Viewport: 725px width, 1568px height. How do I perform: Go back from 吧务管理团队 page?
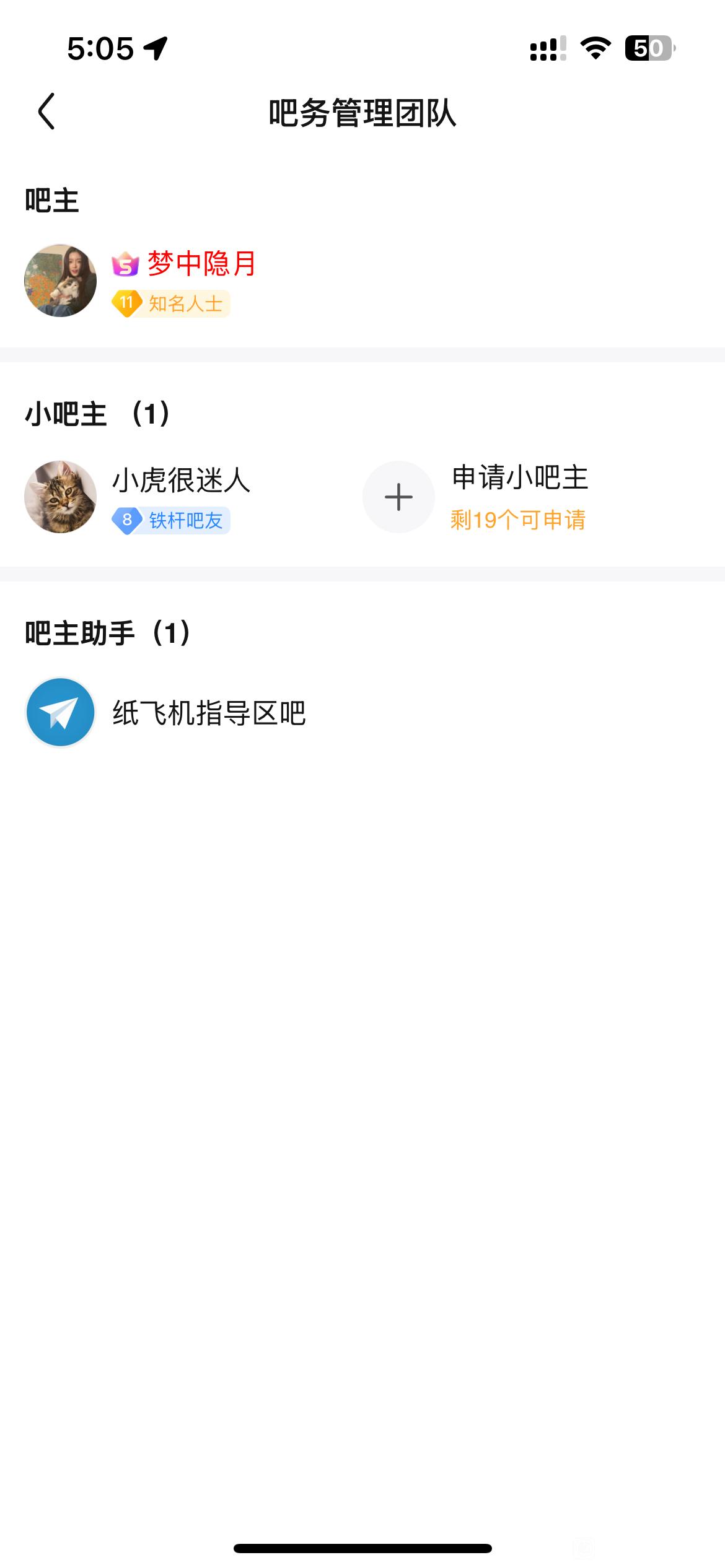(47, 111)
